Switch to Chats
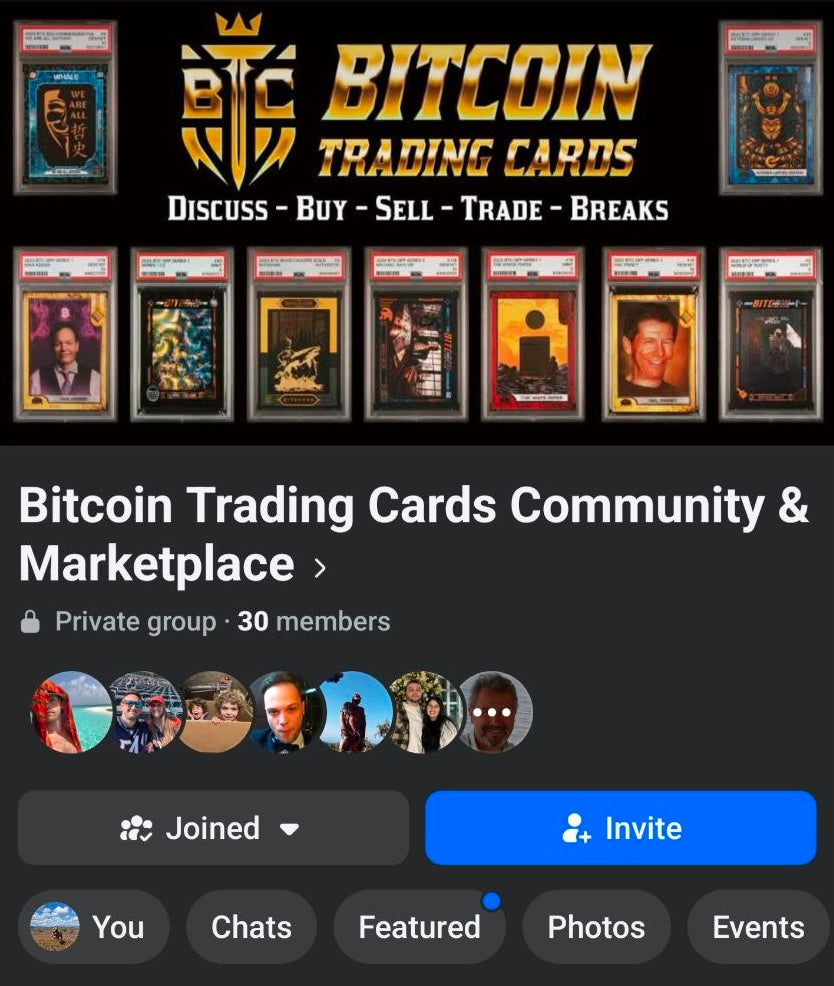Screen dimensions: 834x986 pos(251,927)
